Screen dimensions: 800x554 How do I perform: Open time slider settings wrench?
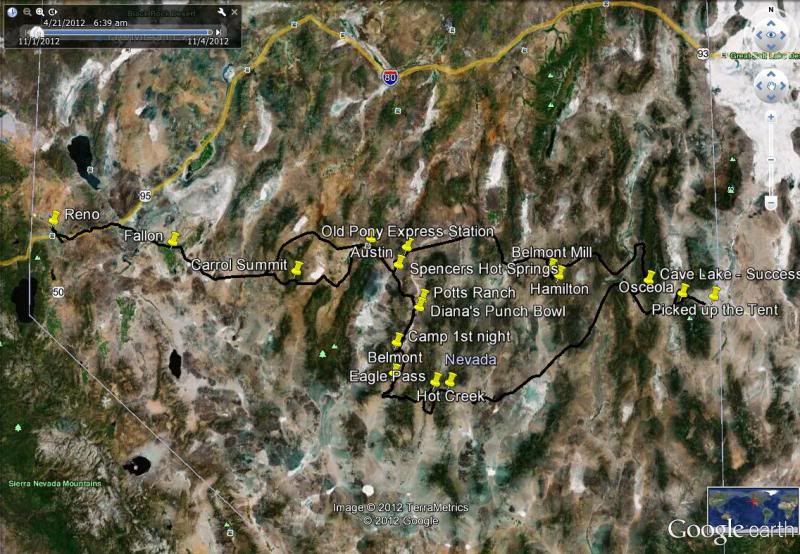221,12
